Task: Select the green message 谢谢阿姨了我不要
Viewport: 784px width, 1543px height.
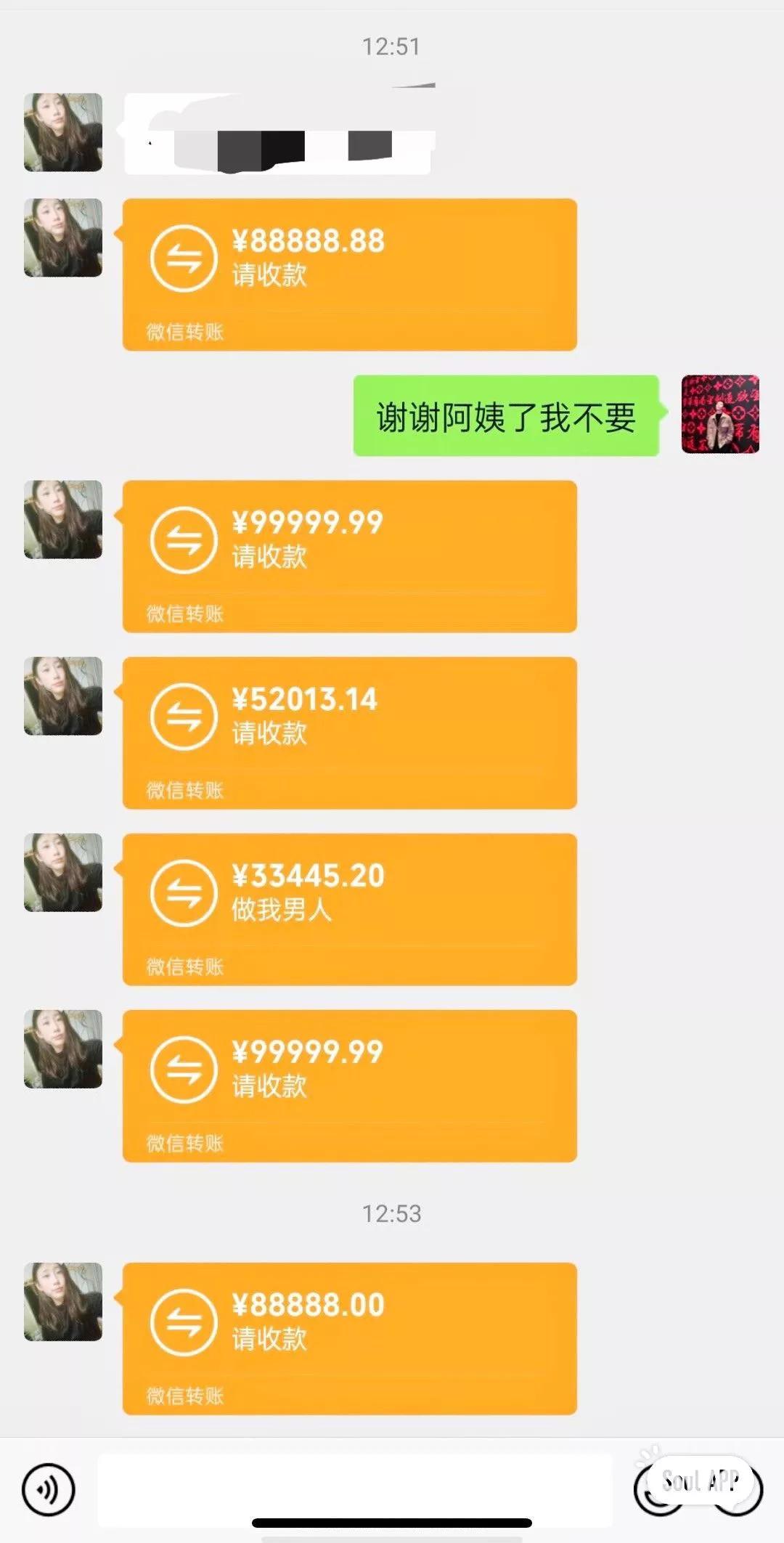Action: (506, 415)
